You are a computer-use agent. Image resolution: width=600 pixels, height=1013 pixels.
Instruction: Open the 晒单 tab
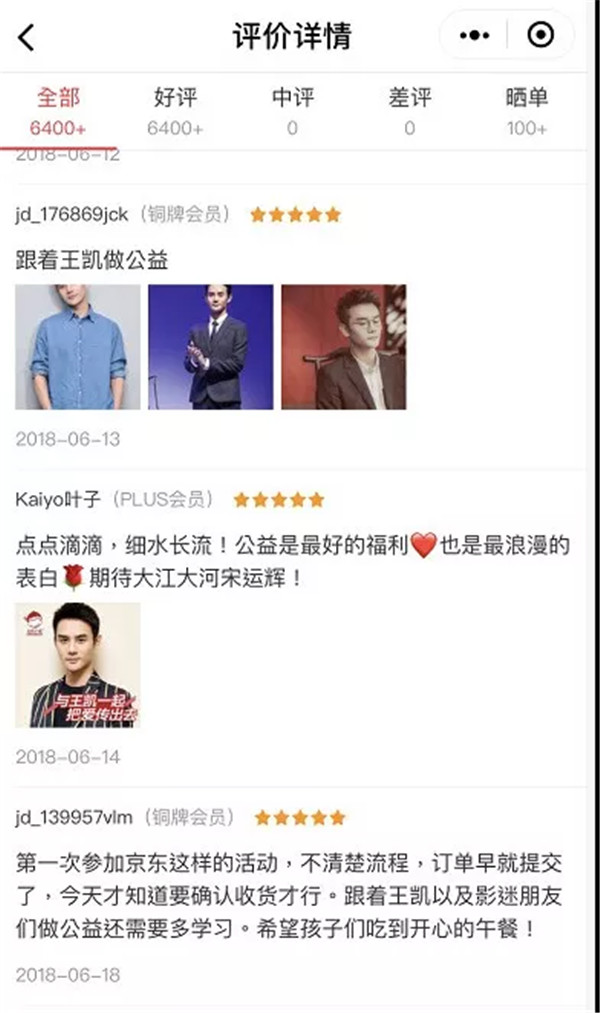[x=526, y=110]
